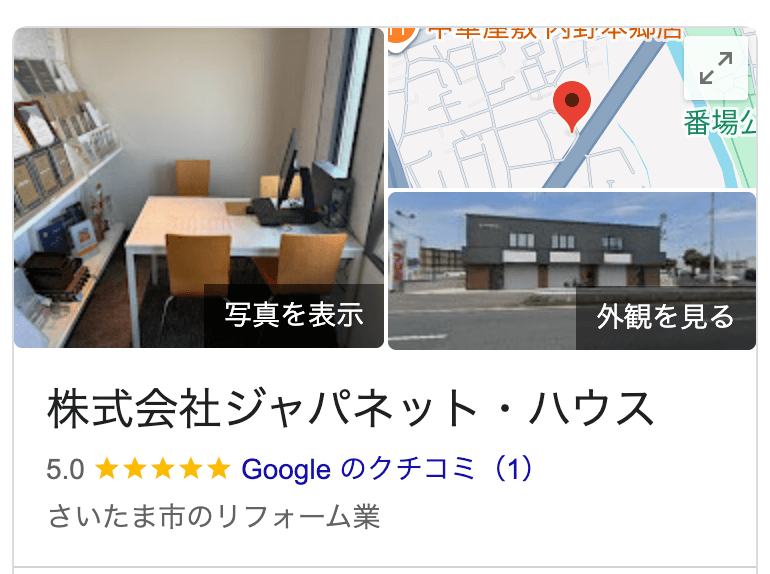
Task: Open the Google のクチコミ (1) reviews link
Action: 388,468
